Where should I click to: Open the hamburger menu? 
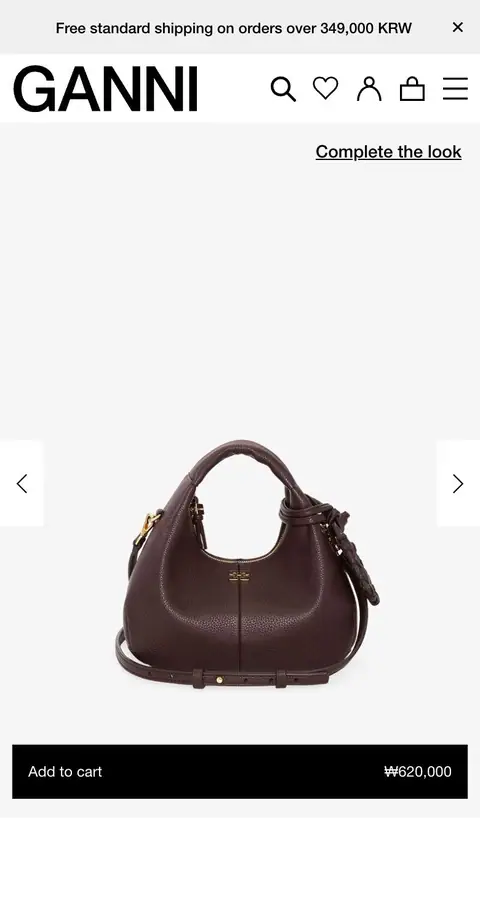(455, 89)
